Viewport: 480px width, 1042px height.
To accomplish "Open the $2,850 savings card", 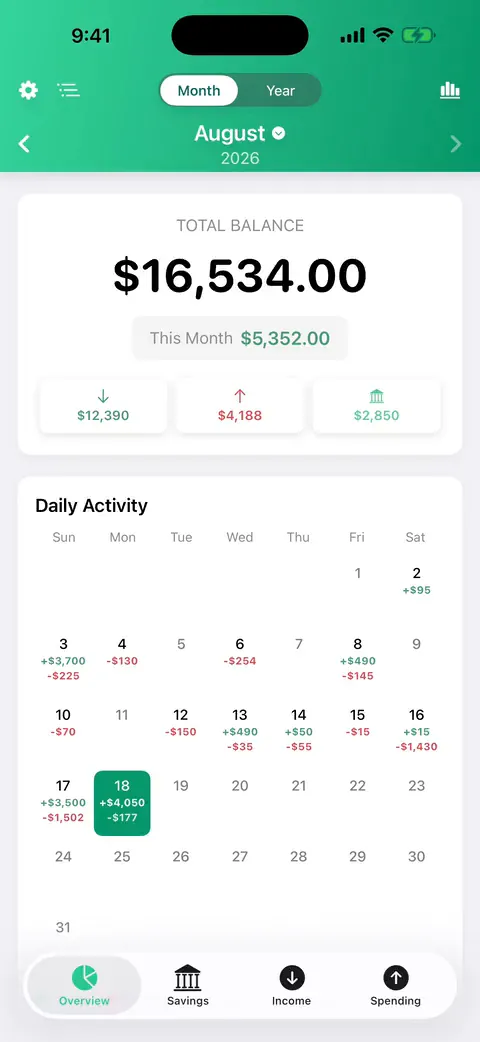I will [x=376, y=406].
